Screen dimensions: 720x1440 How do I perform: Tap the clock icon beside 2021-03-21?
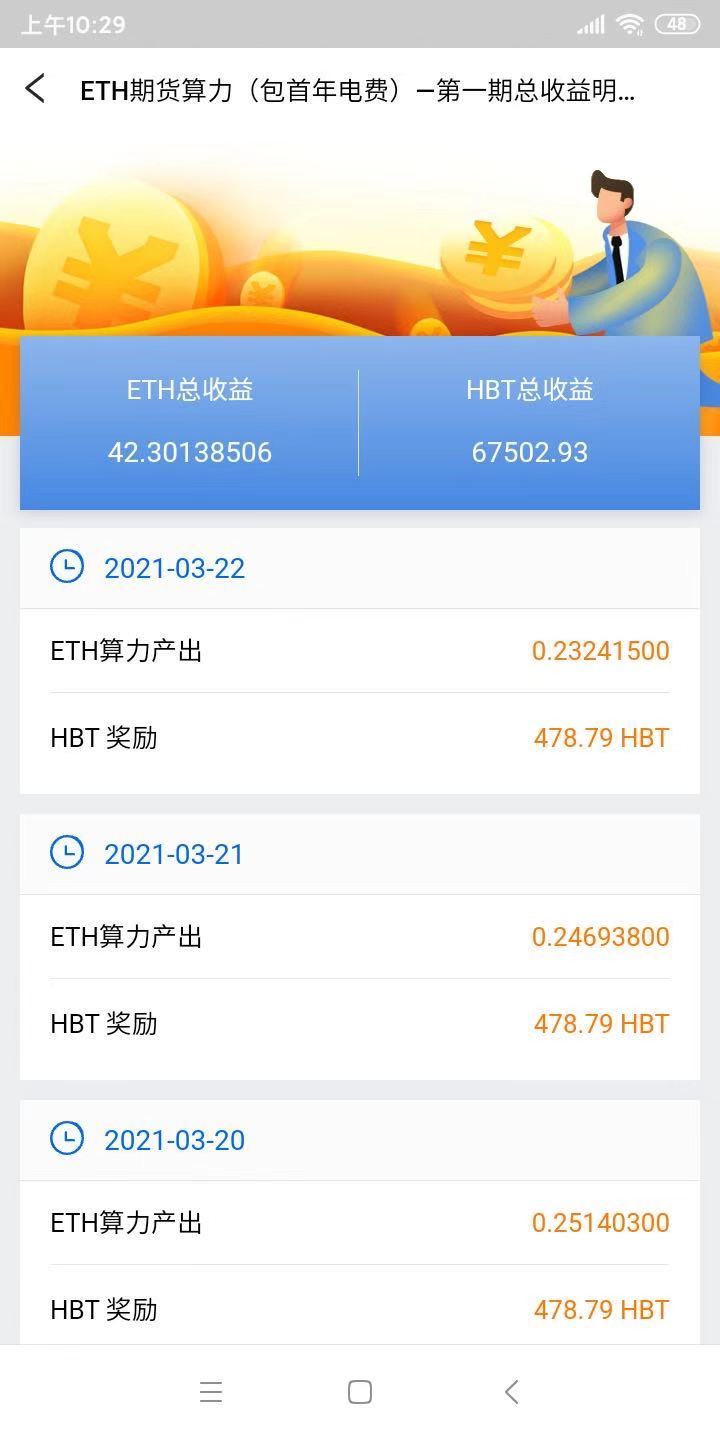pyautogui.click(x=66, y=853)
